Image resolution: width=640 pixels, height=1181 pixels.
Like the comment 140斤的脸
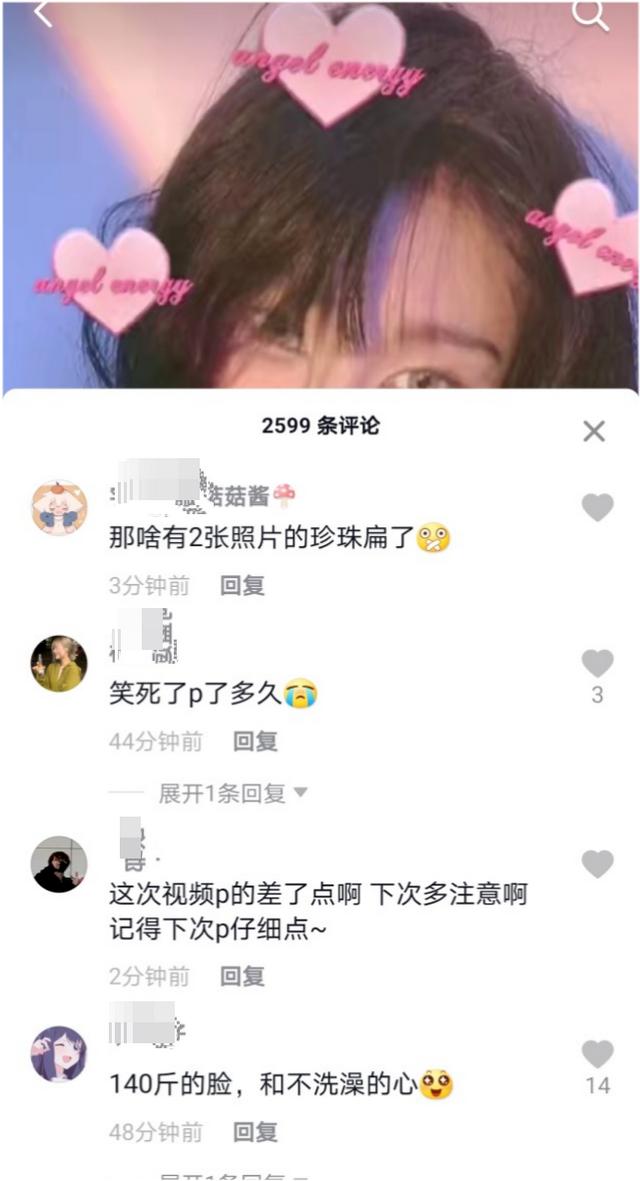597,1054
